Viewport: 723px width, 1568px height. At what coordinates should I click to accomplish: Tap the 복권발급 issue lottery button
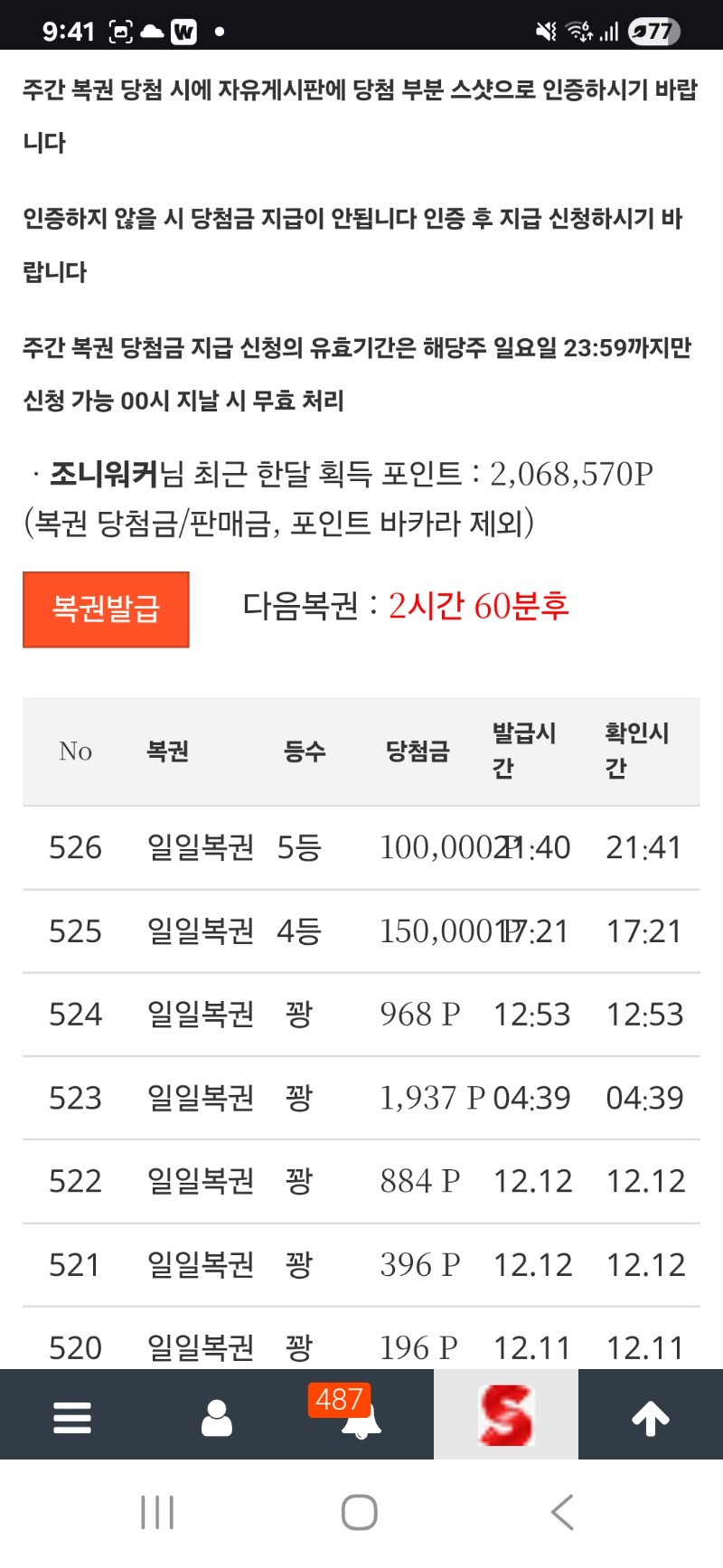106,609
